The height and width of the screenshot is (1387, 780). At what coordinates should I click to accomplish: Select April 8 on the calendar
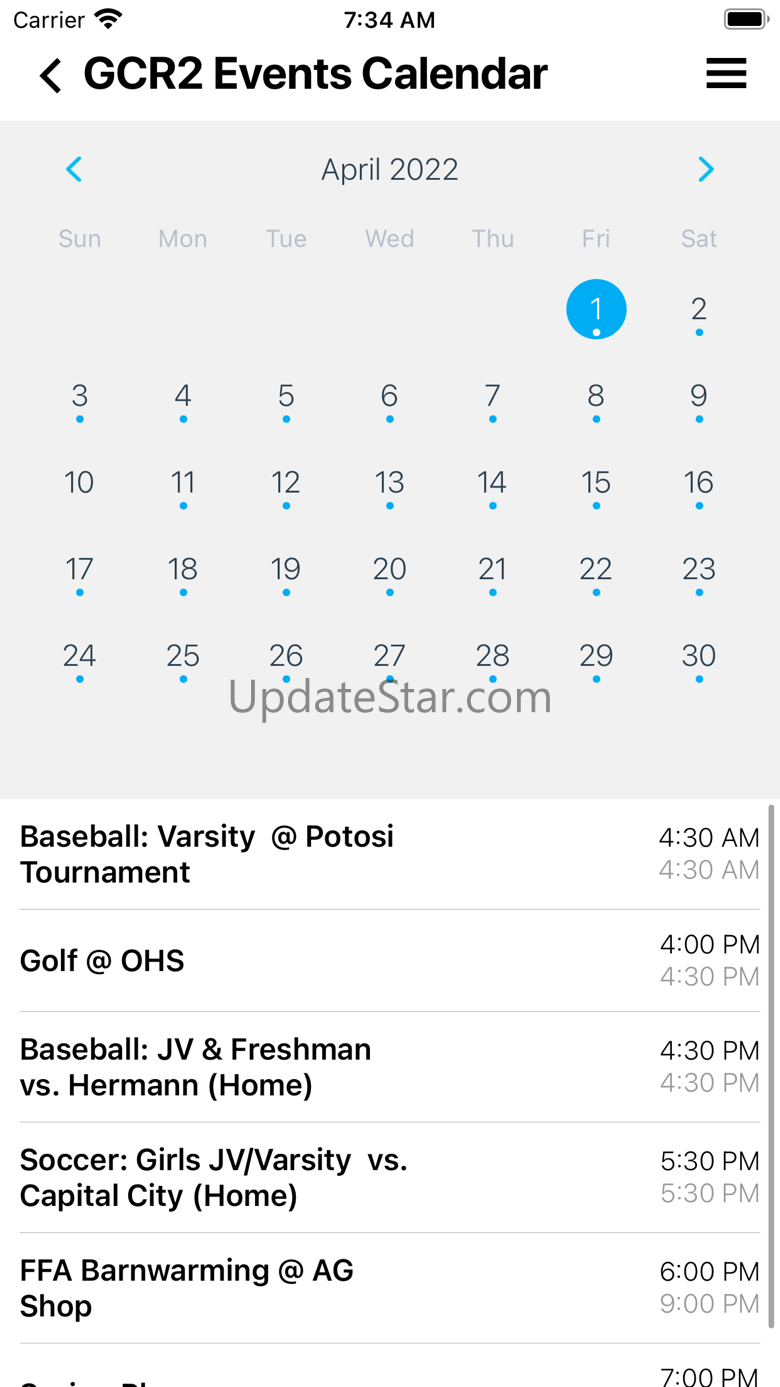(x=596, y=396)
